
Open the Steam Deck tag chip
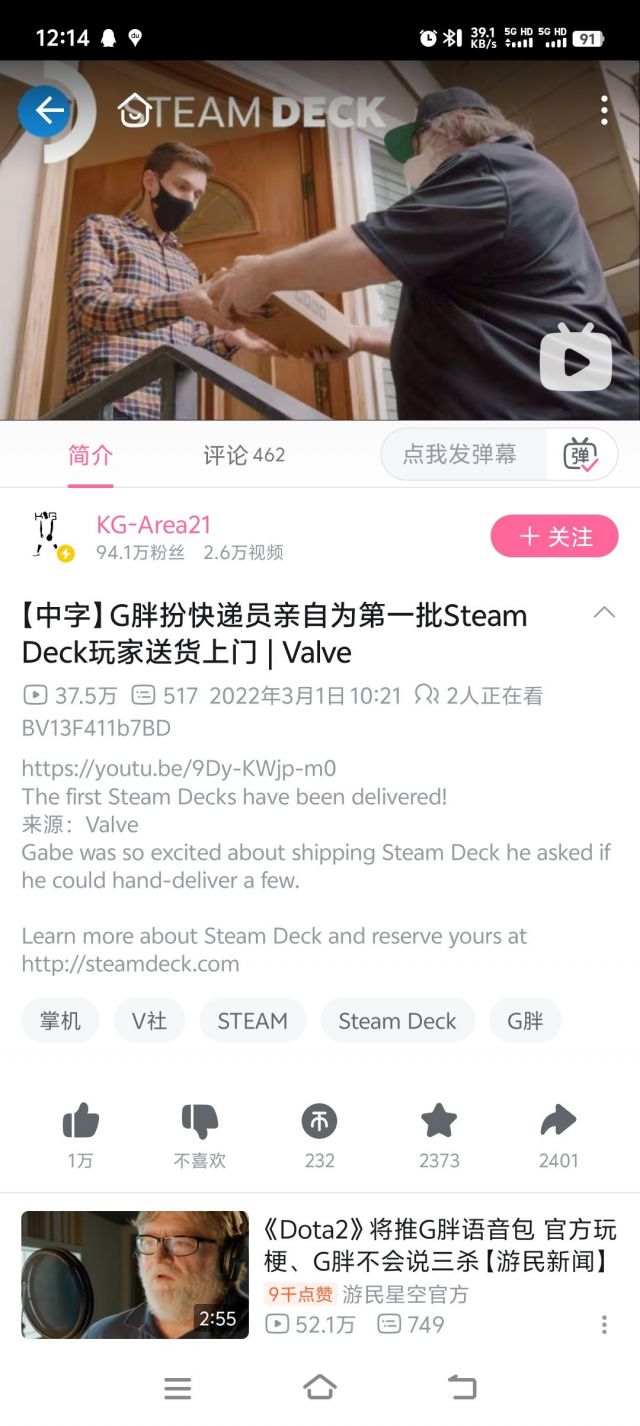pyautogui.click(x=397, y=1021)
